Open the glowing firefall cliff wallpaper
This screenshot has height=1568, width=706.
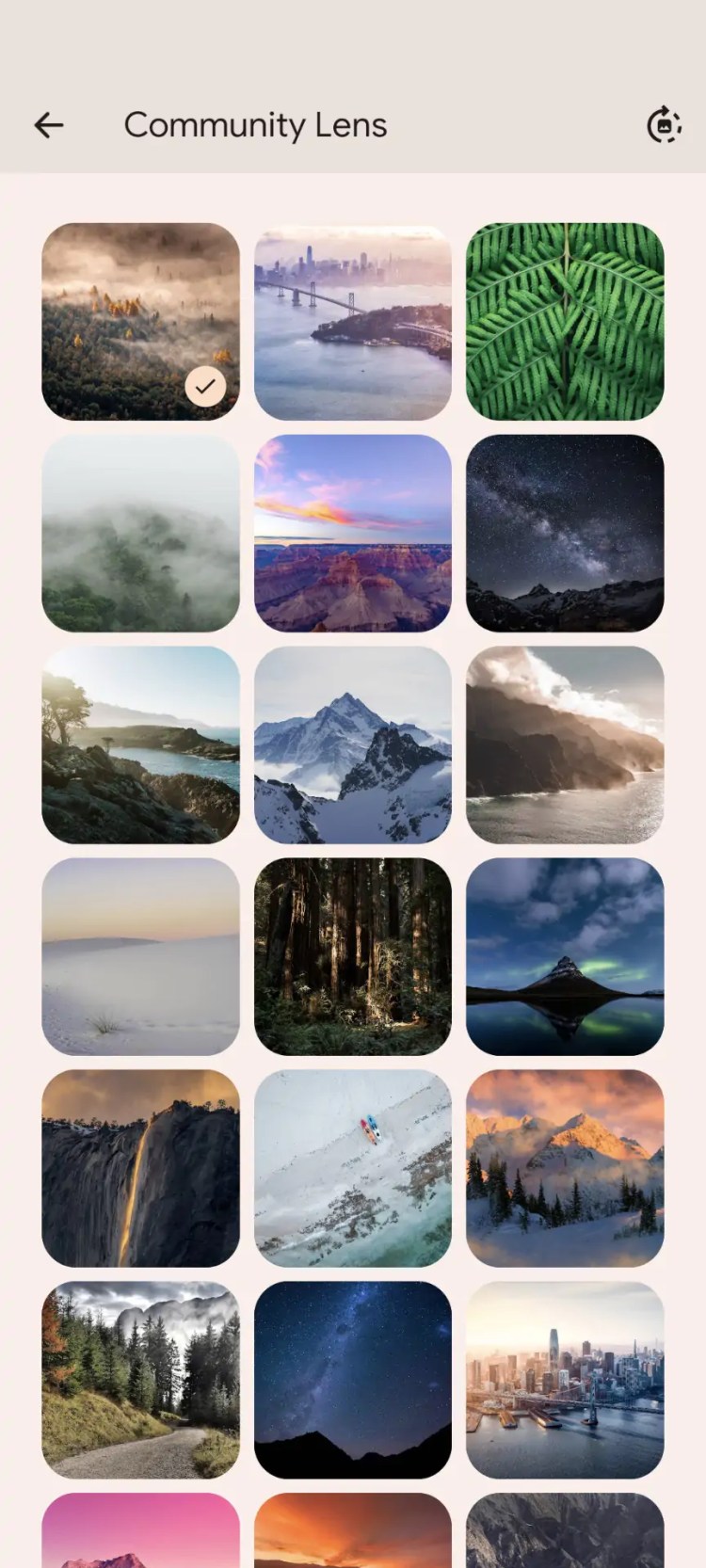click(x=140, y=1168)
